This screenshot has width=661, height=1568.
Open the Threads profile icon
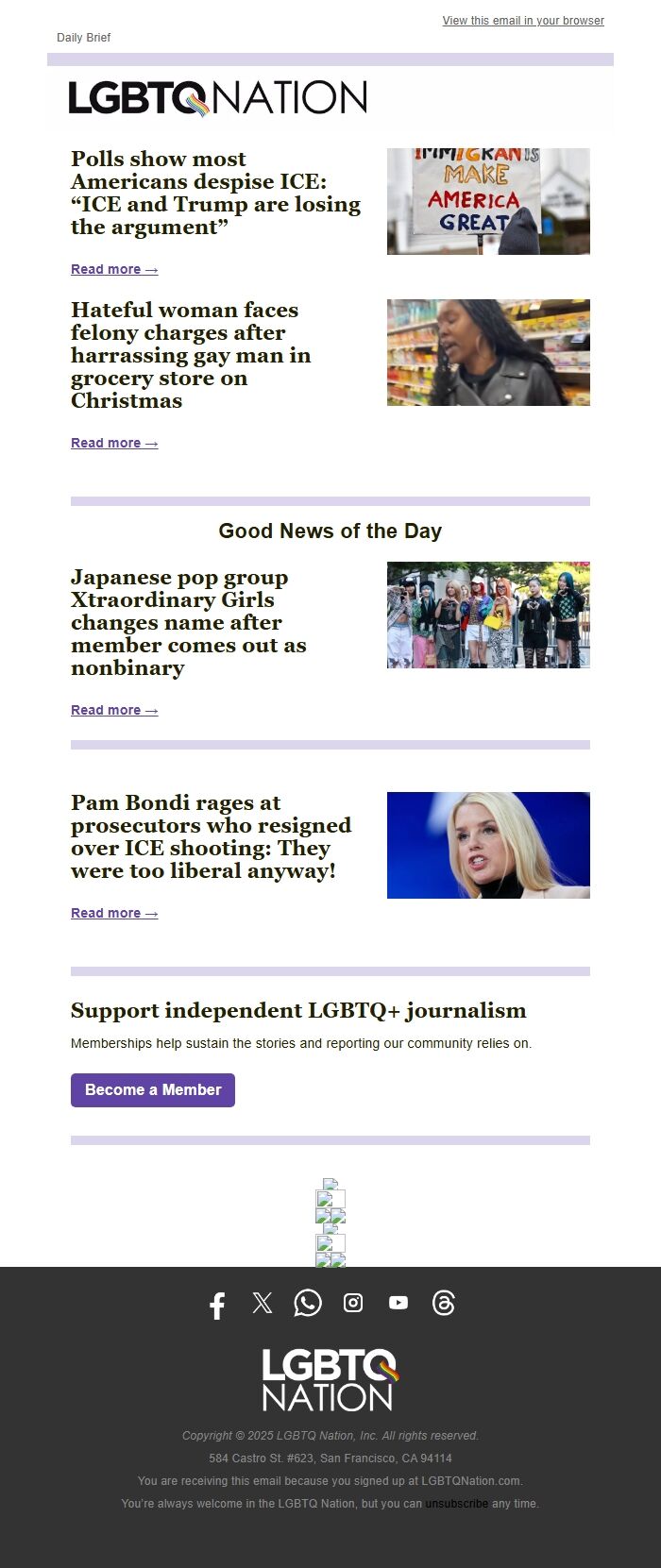[x=444, y=1304]
